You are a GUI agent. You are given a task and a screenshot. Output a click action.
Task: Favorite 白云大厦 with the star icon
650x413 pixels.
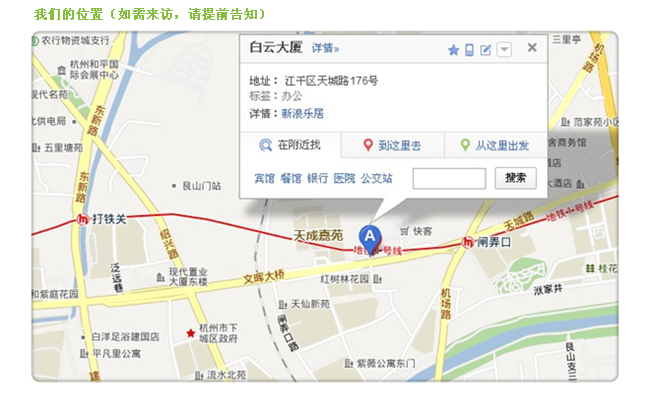(x=453, y=49)
